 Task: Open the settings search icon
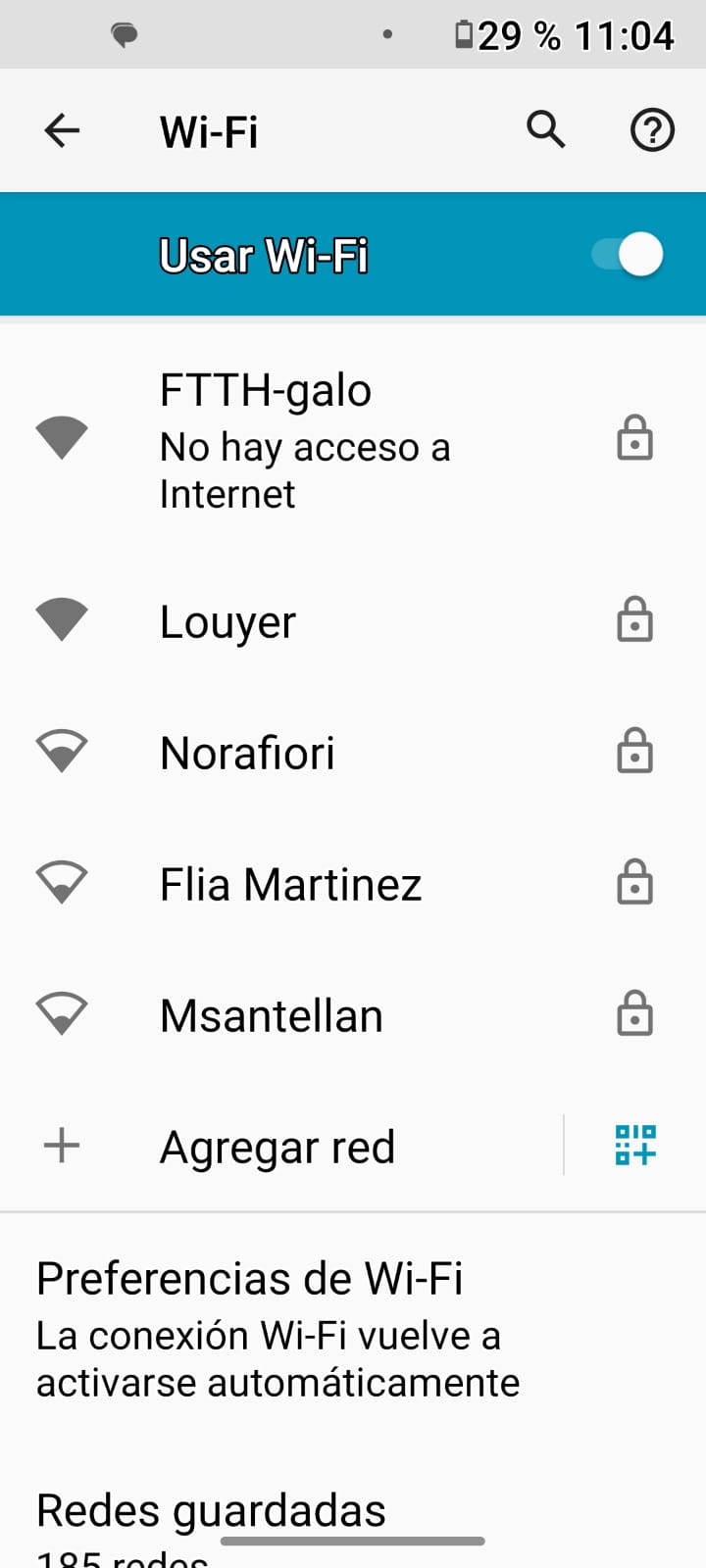click(546, 129)
